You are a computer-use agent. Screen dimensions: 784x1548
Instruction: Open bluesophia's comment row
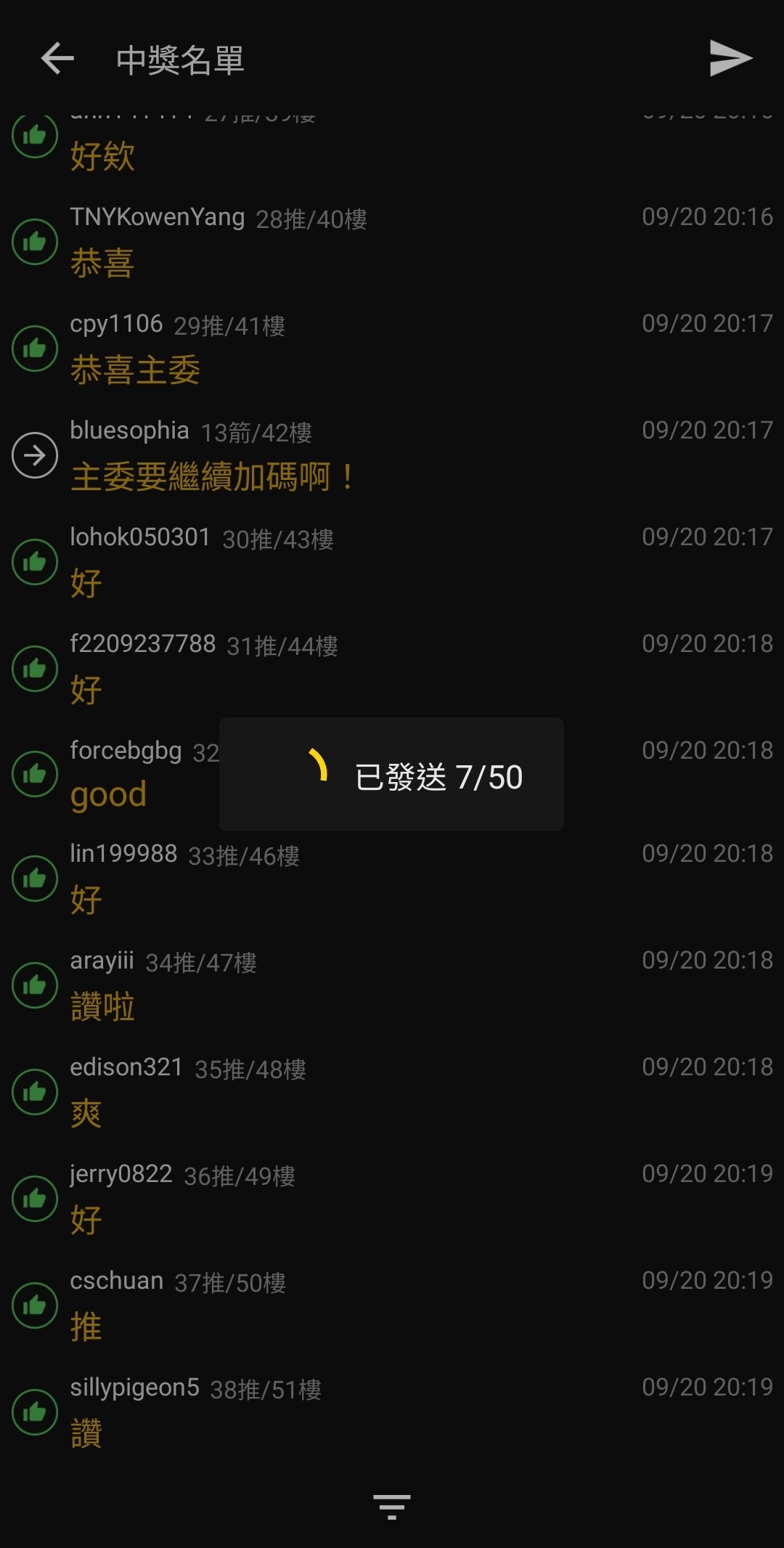point(392,455)
